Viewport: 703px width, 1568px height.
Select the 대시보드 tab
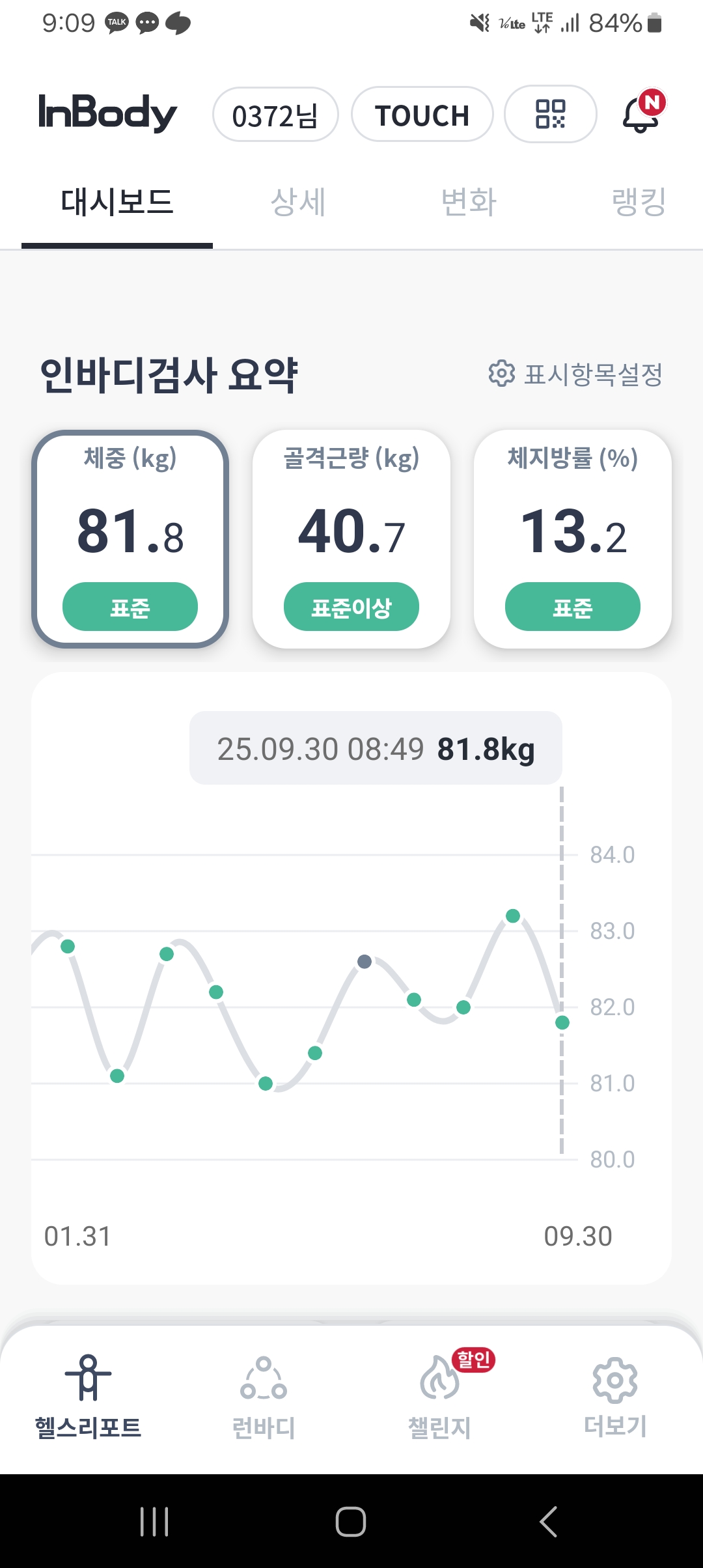click(117, 202)
